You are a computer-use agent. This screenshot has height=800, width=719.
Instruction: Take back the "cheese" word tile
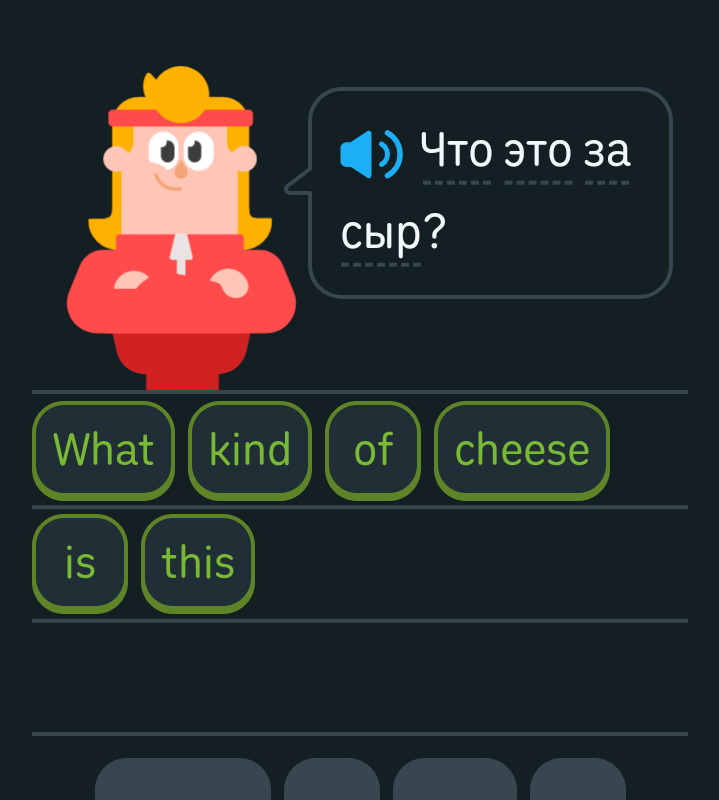(x=522, y=450)
